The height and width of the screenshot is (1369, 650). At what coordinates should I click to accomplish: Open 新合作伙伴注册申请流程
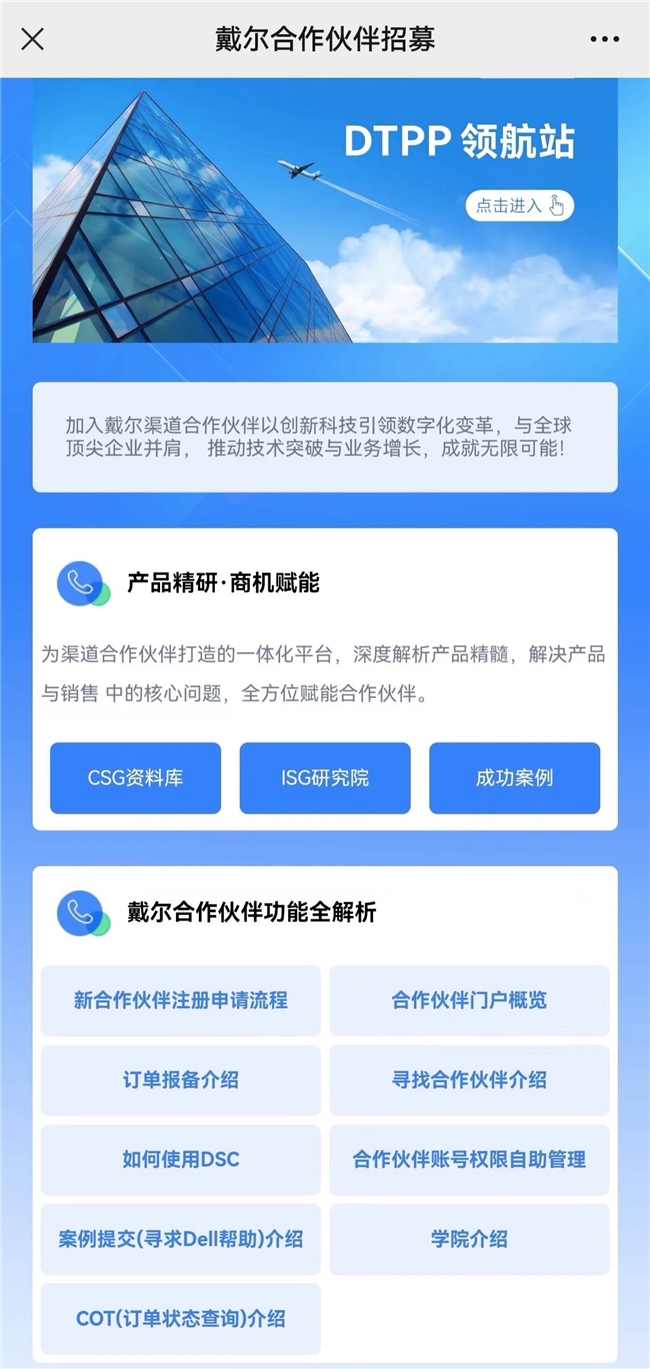180,1000
